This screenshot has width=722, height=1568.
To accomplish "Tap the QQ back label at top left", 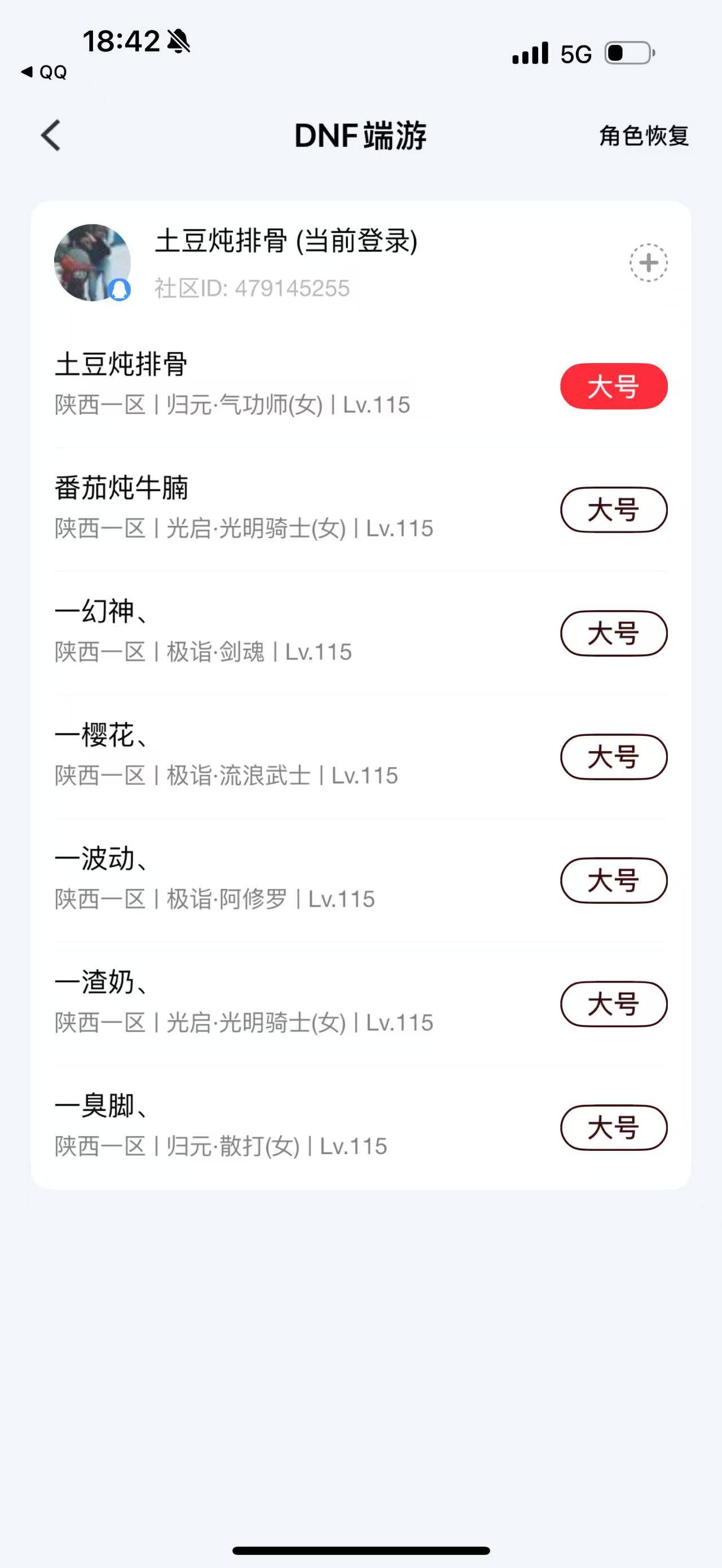I will 43,73.
